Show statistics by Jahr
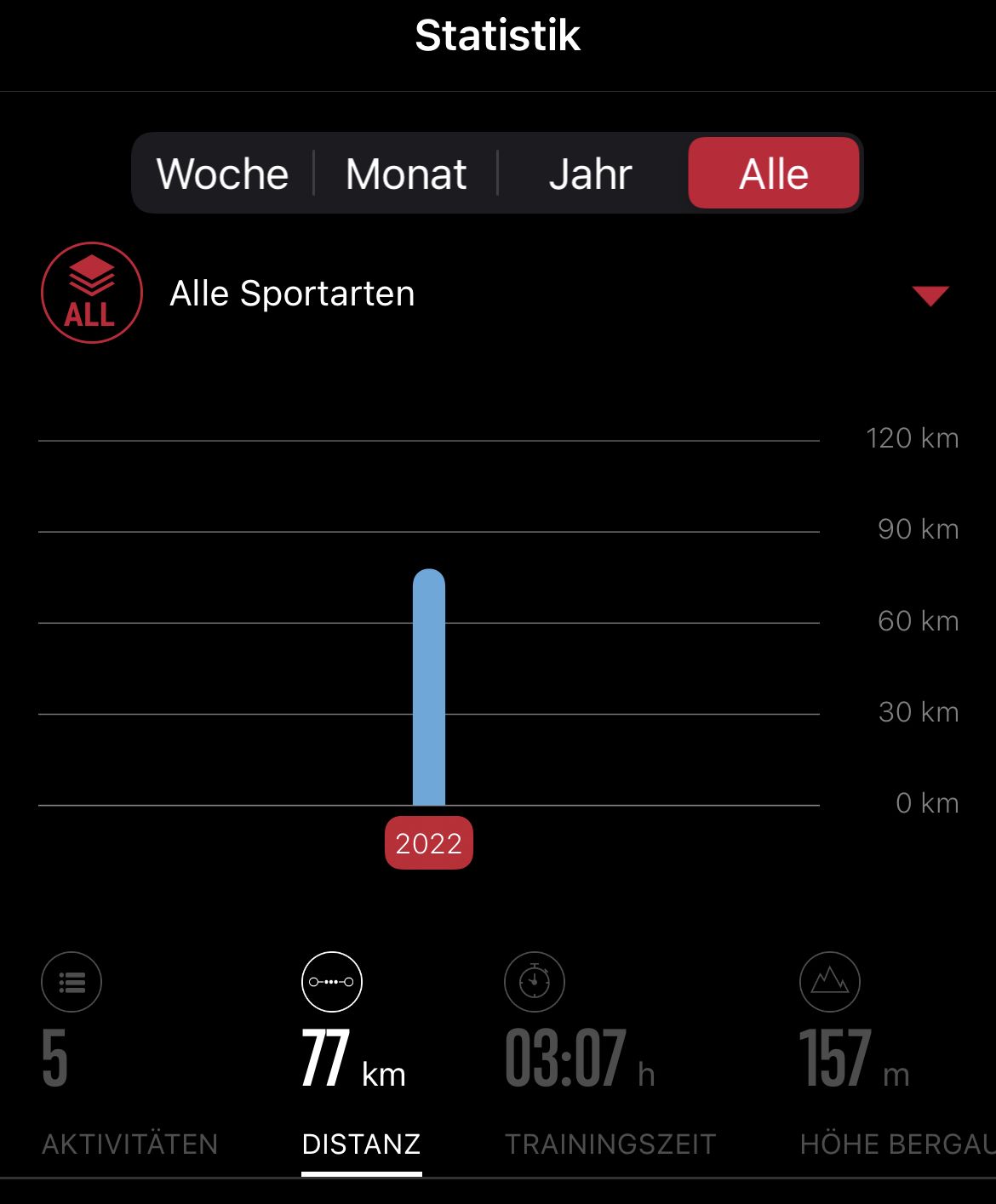The width and height of the screenshot is (996, 1204). pyautogui.click(x=590, y=174)
